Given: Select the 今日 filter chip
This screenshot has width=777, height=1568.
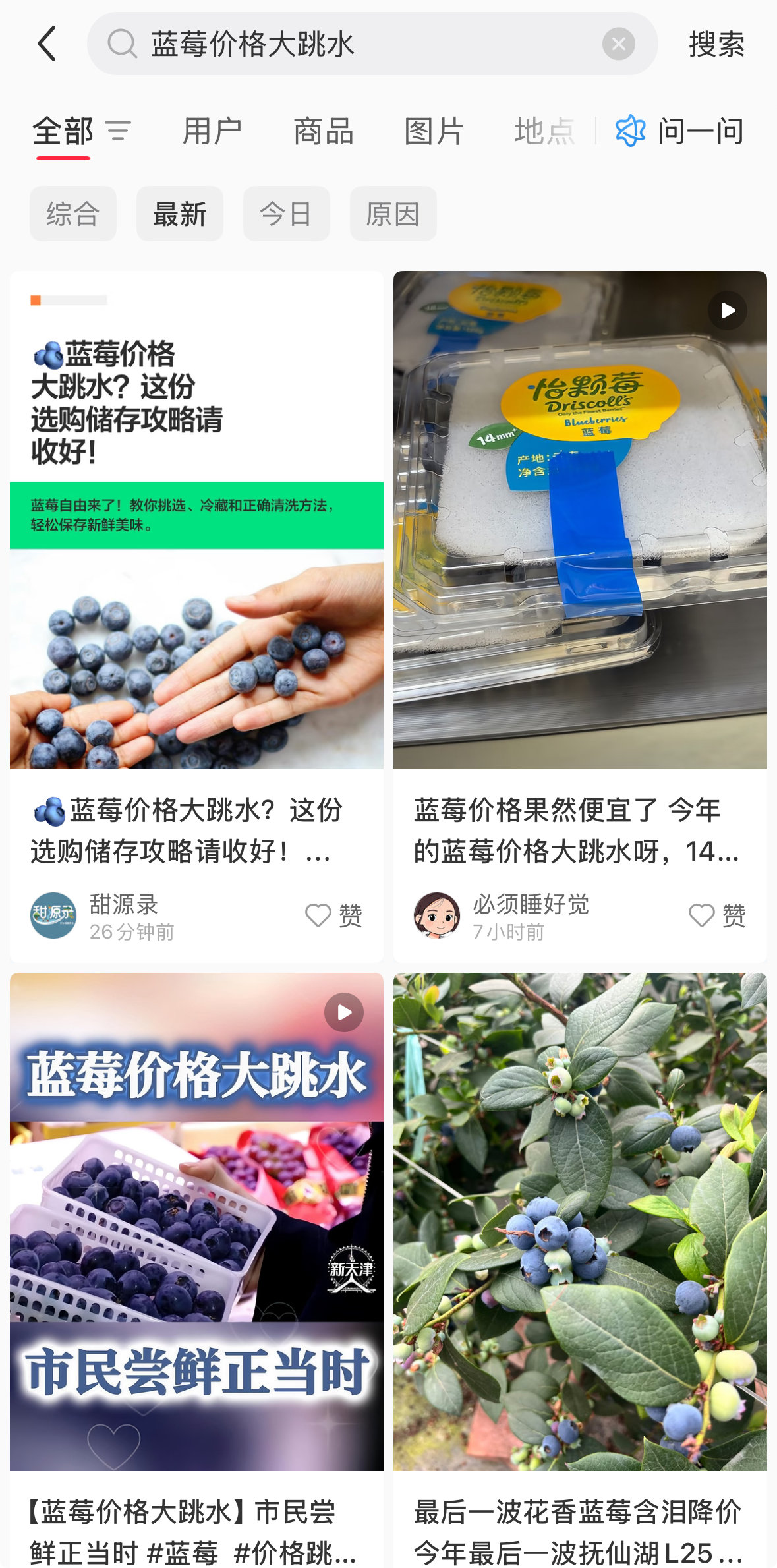Looking at the screenshot, I should point(286,214).
